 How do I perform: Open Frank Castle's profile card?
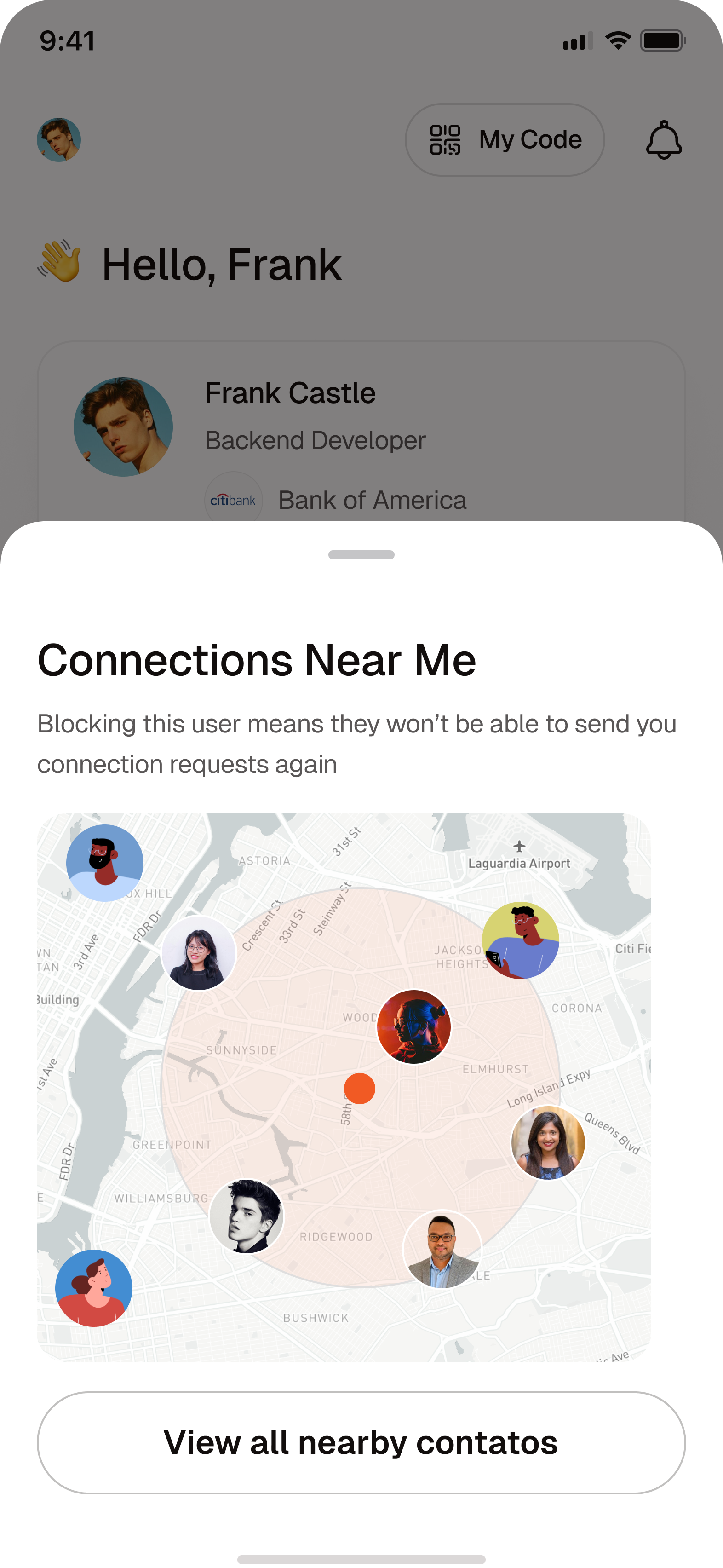click(361, 432)
